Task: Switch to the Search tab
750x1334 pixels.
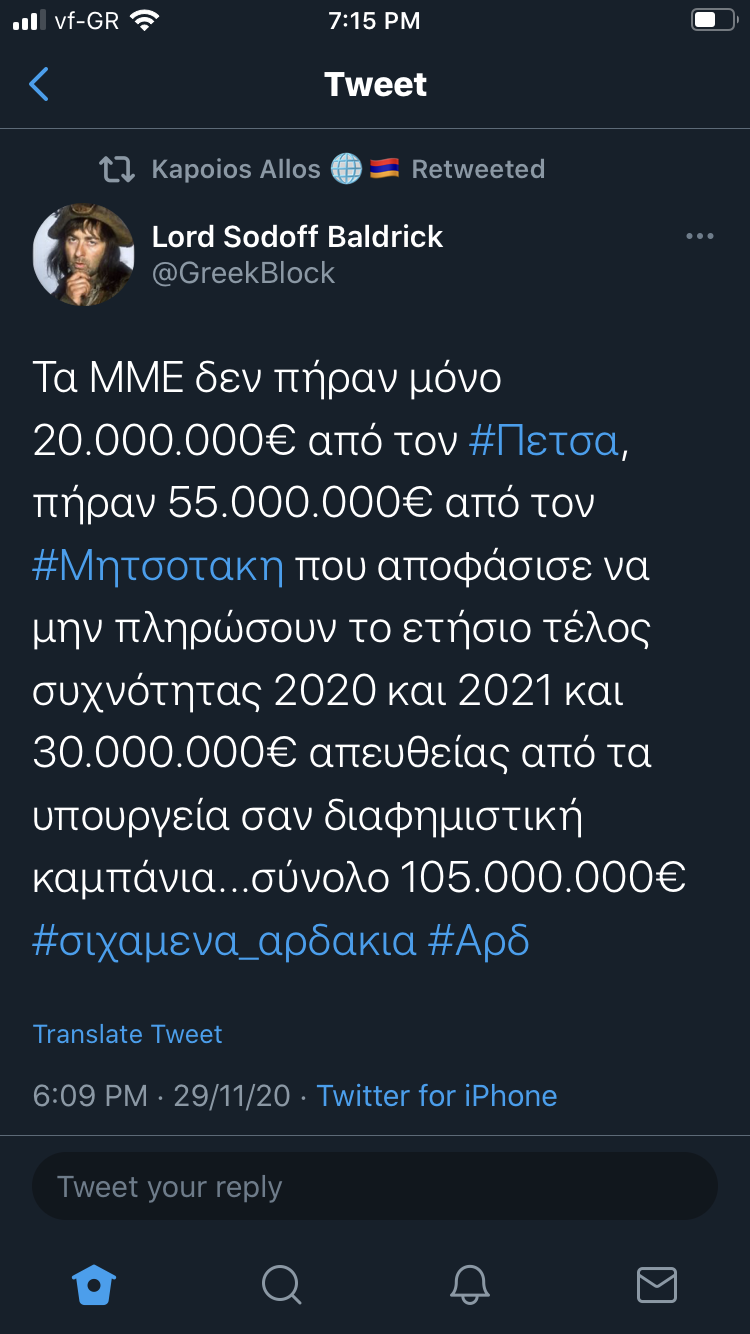Action: pyautogui.click(x=281, y=1284)
